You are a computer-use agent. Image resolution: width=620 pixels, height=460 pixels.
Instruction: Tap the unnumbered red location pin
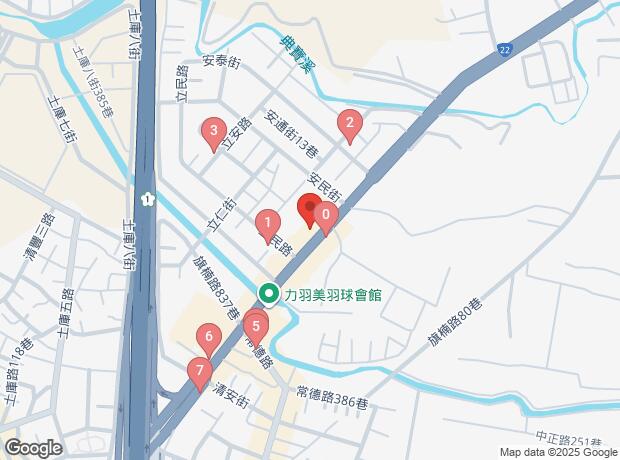click(309, 209)
